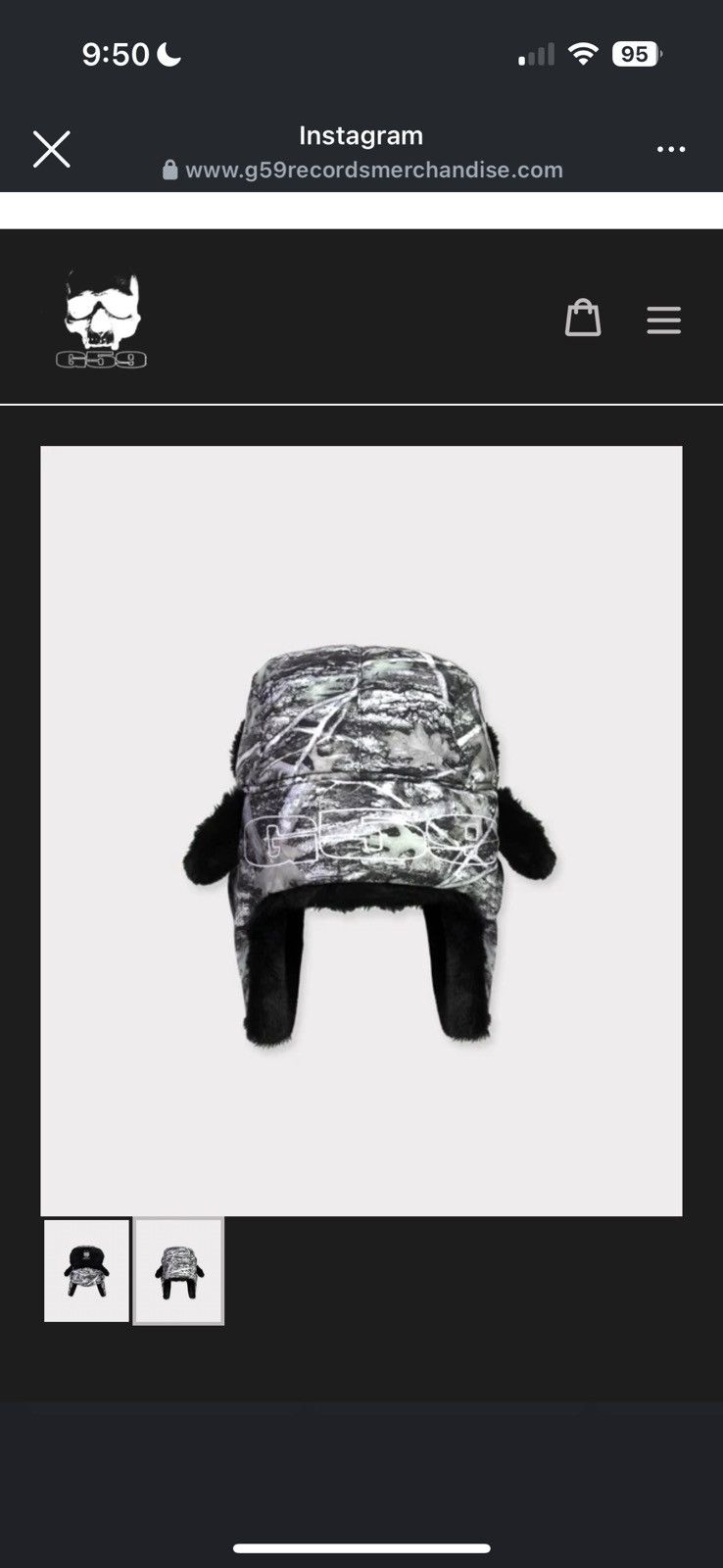Tap the Instagram header title

[361, 135]
